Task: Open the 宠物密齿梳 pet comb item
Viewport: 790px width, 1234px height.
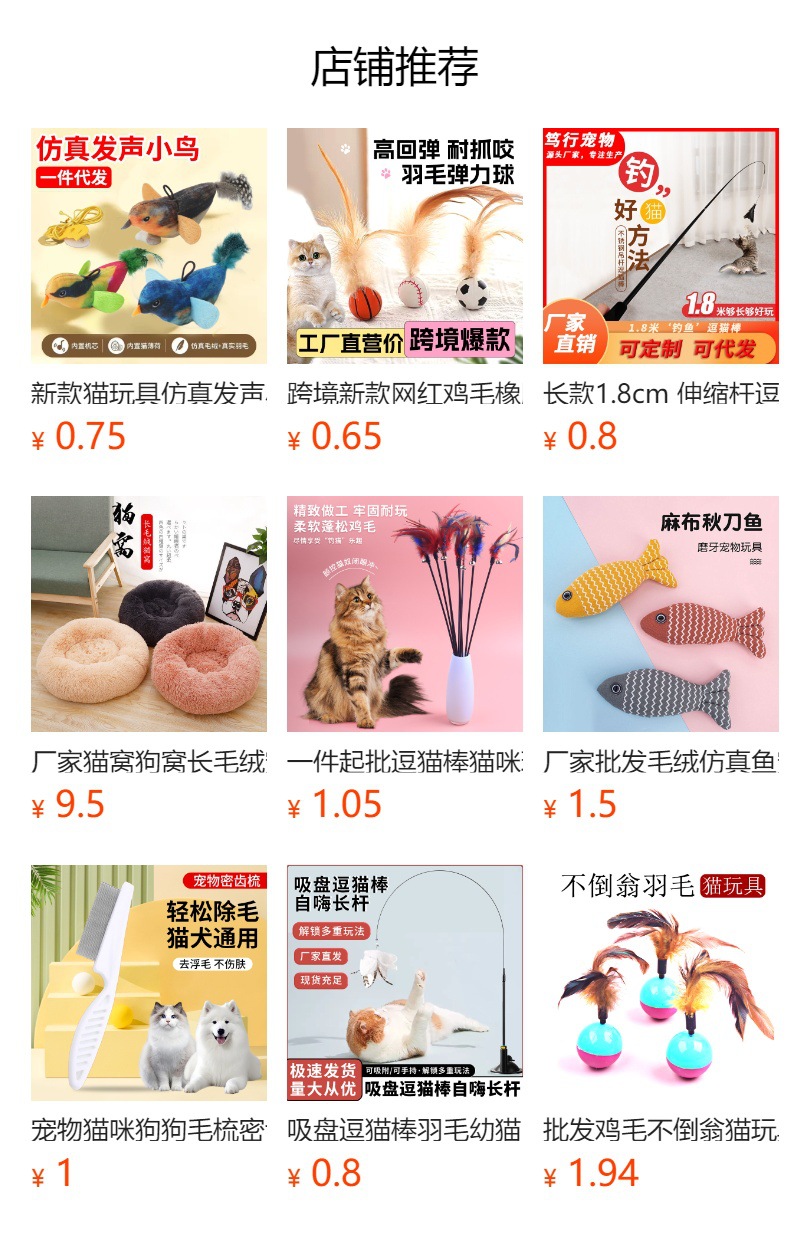Action: tap(149, 983)
